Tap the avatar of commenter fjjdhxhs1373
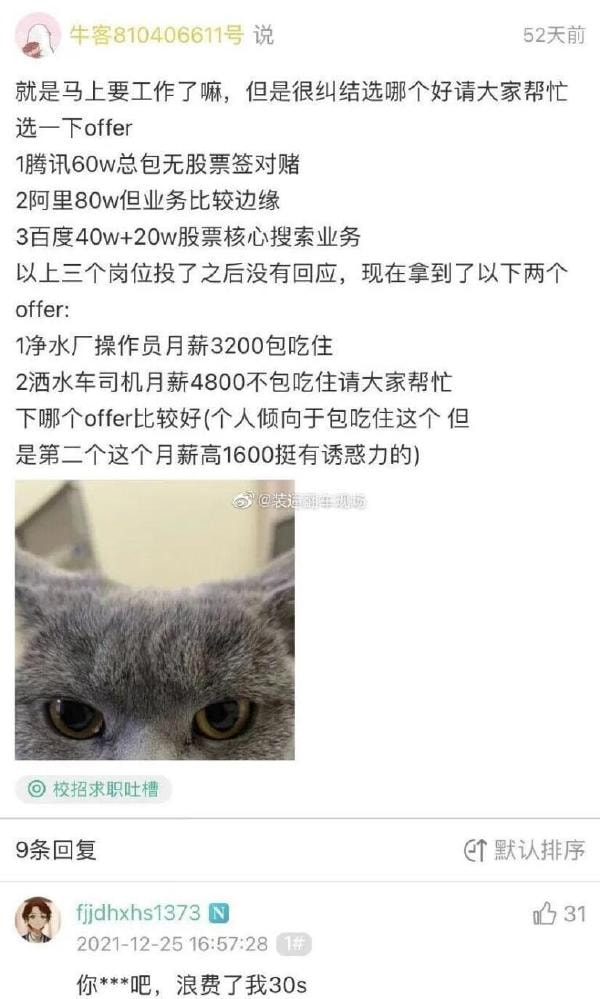 38,919
